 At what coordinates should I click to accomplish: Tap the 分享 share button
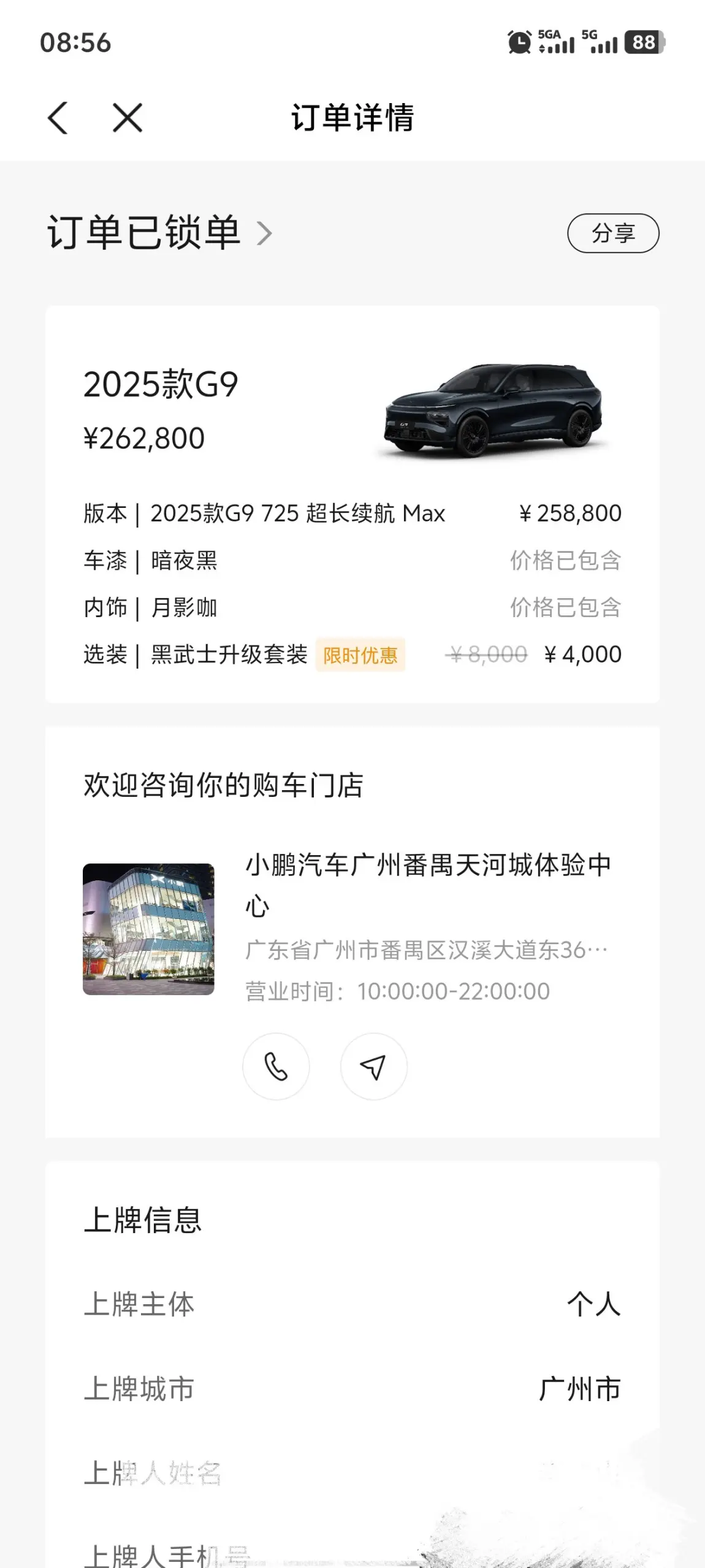tap(613, 233)
